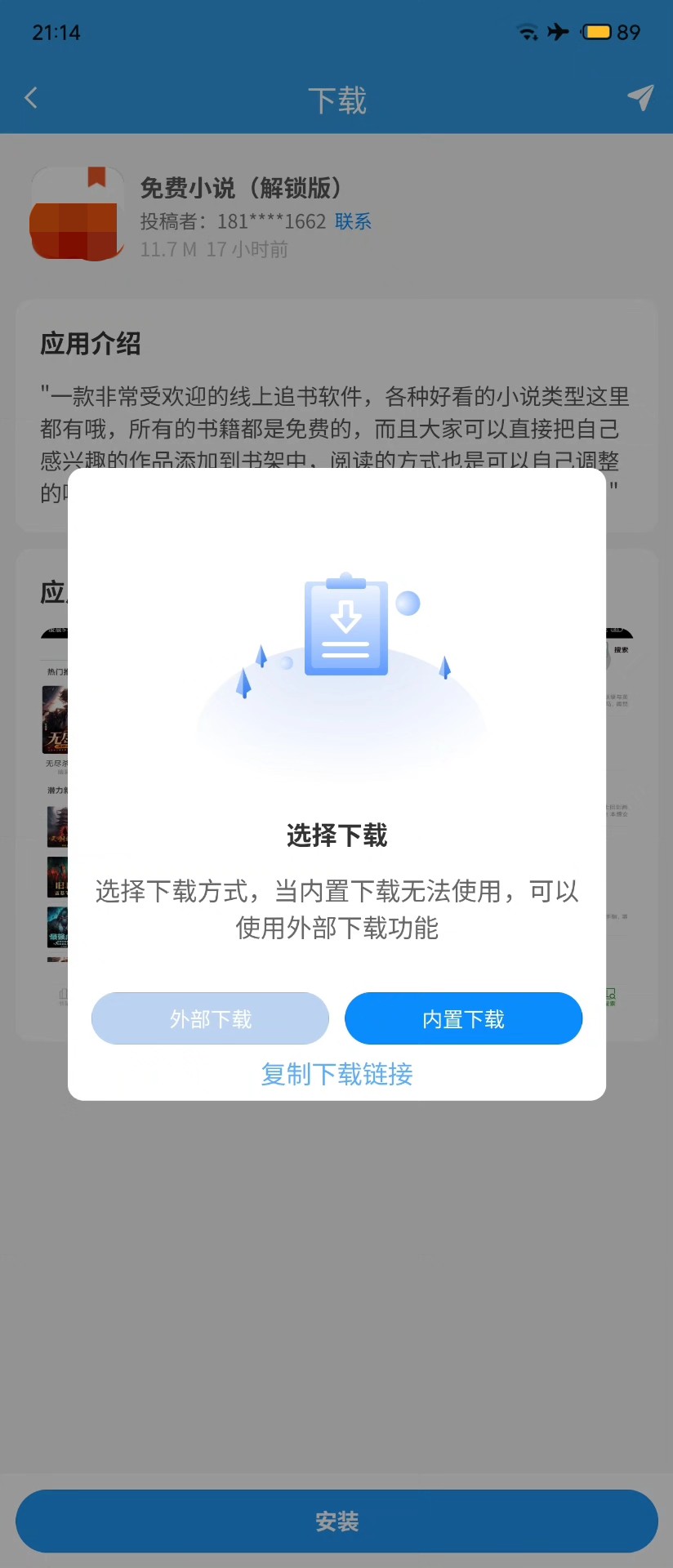The width and height of the screenshot is (673, 1568).
Task: Choose 外部下载 external download
Action: pyautogui.click(x=210, y=1018)
